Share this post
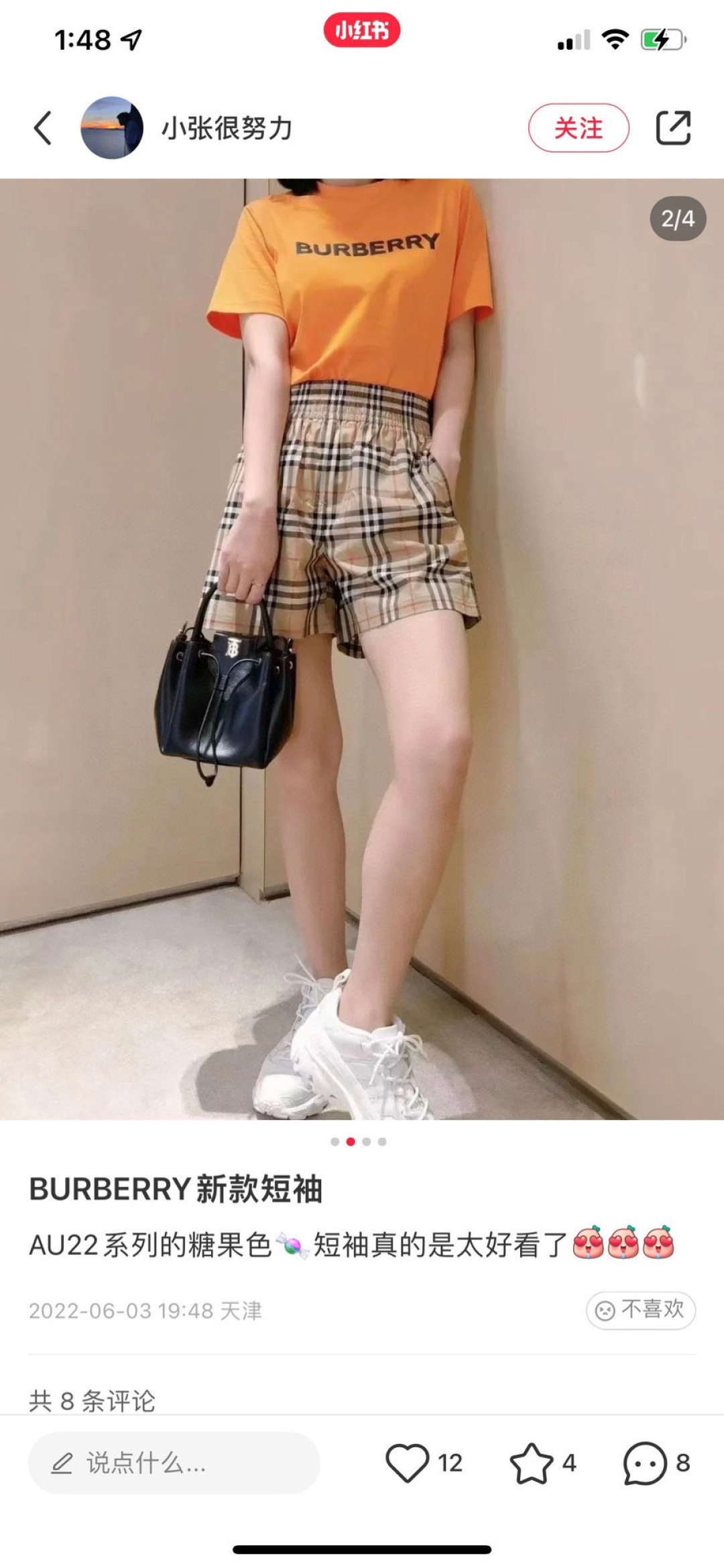This screenshot has width=724, height=1568. (x=672, y=128)
